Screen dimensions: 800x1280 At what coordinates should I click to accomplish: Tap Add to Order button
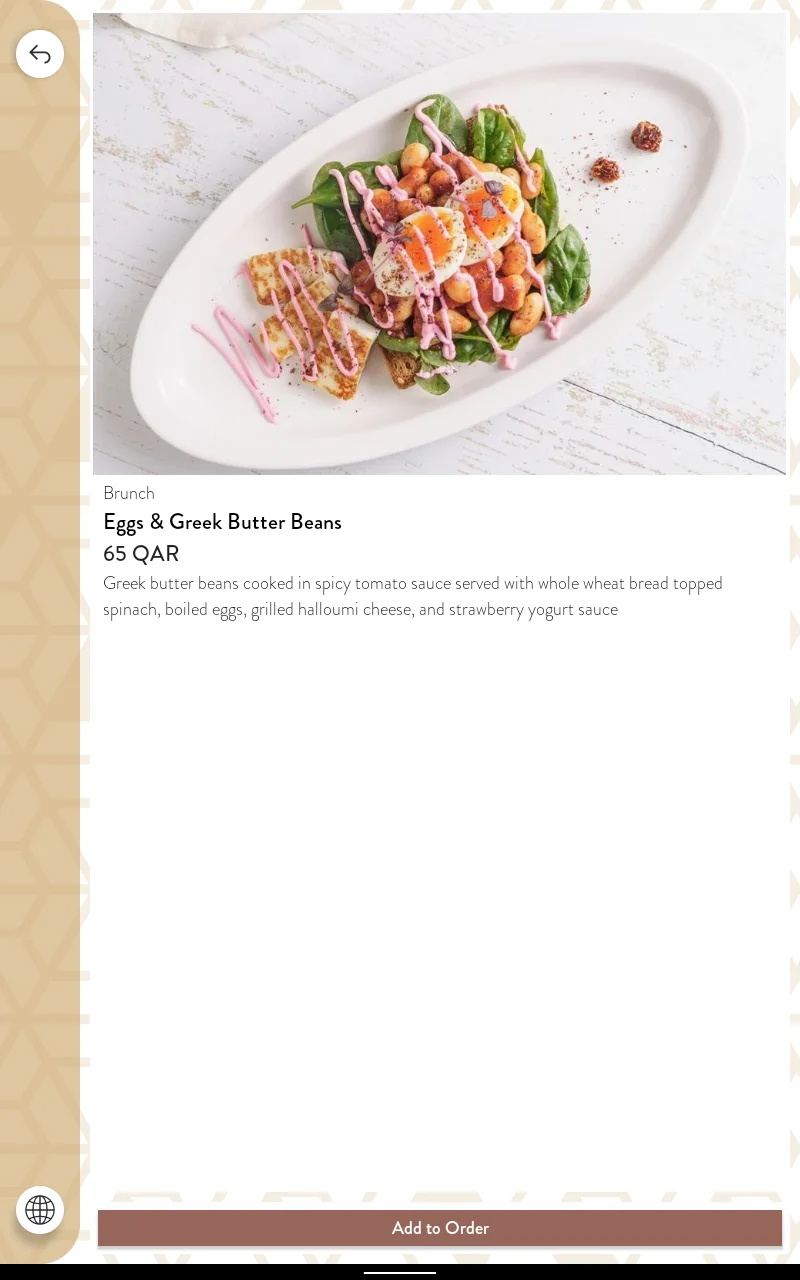(x=440, y=1228)
